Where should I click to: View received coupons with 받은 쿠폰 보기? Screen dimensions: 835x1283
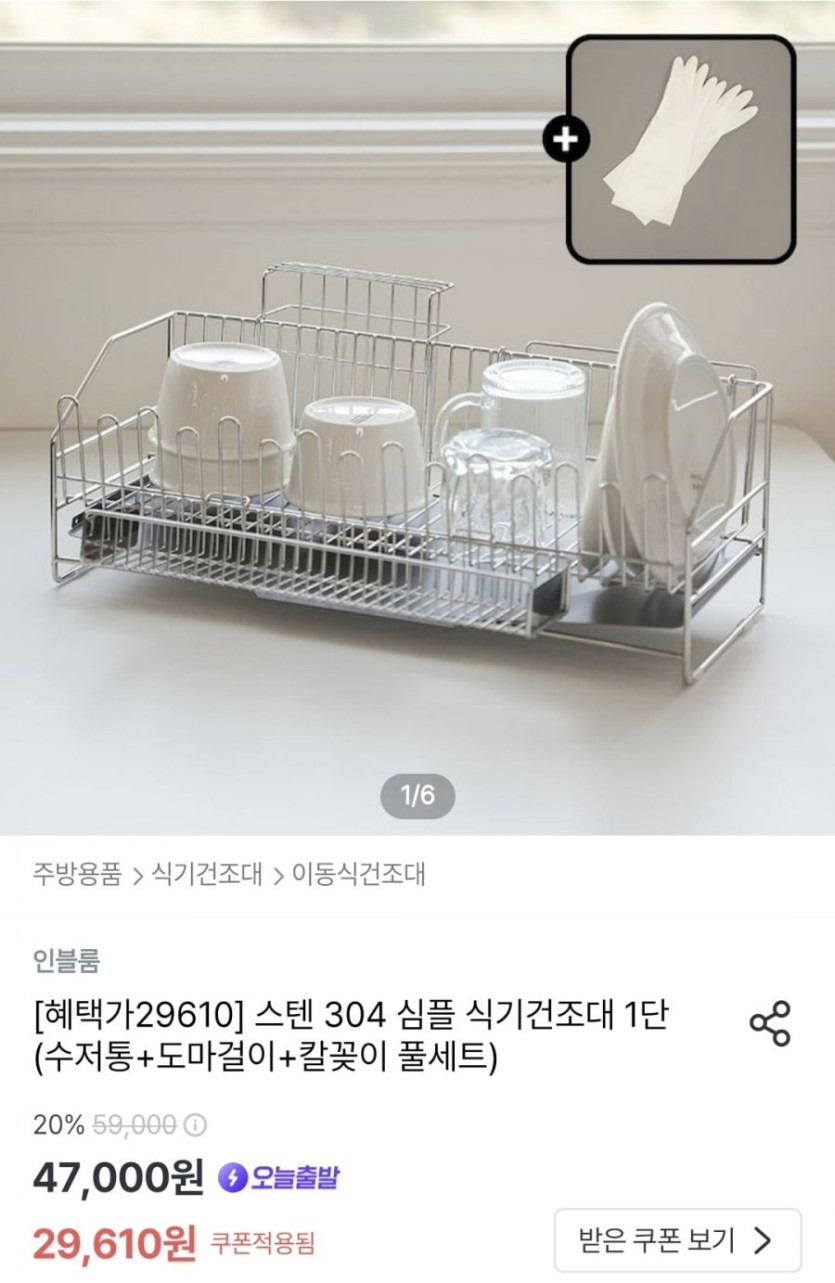point(677,1241)
